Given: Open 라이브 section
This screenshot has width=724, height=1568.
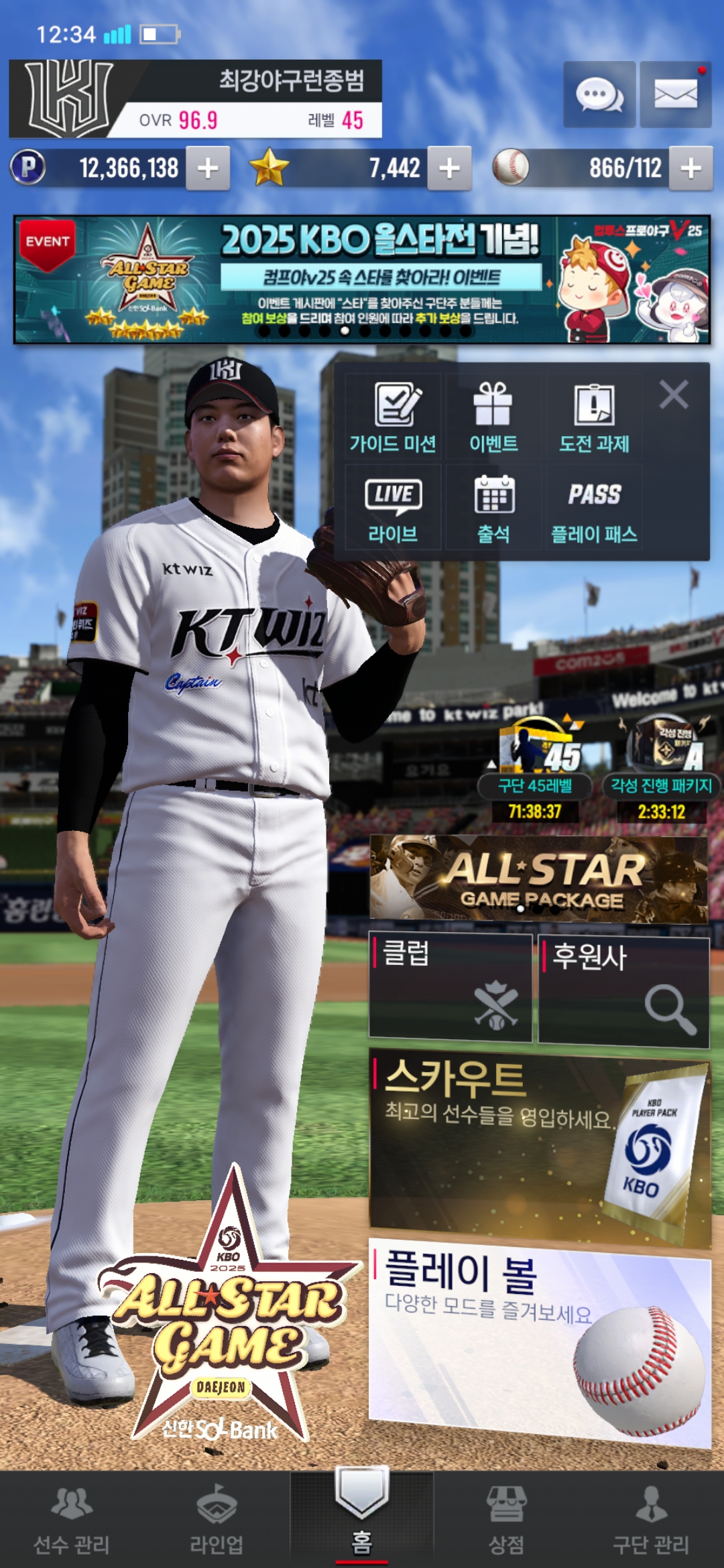Looking at the screenshot, I should pyautogui.click(x=393, y=508).
